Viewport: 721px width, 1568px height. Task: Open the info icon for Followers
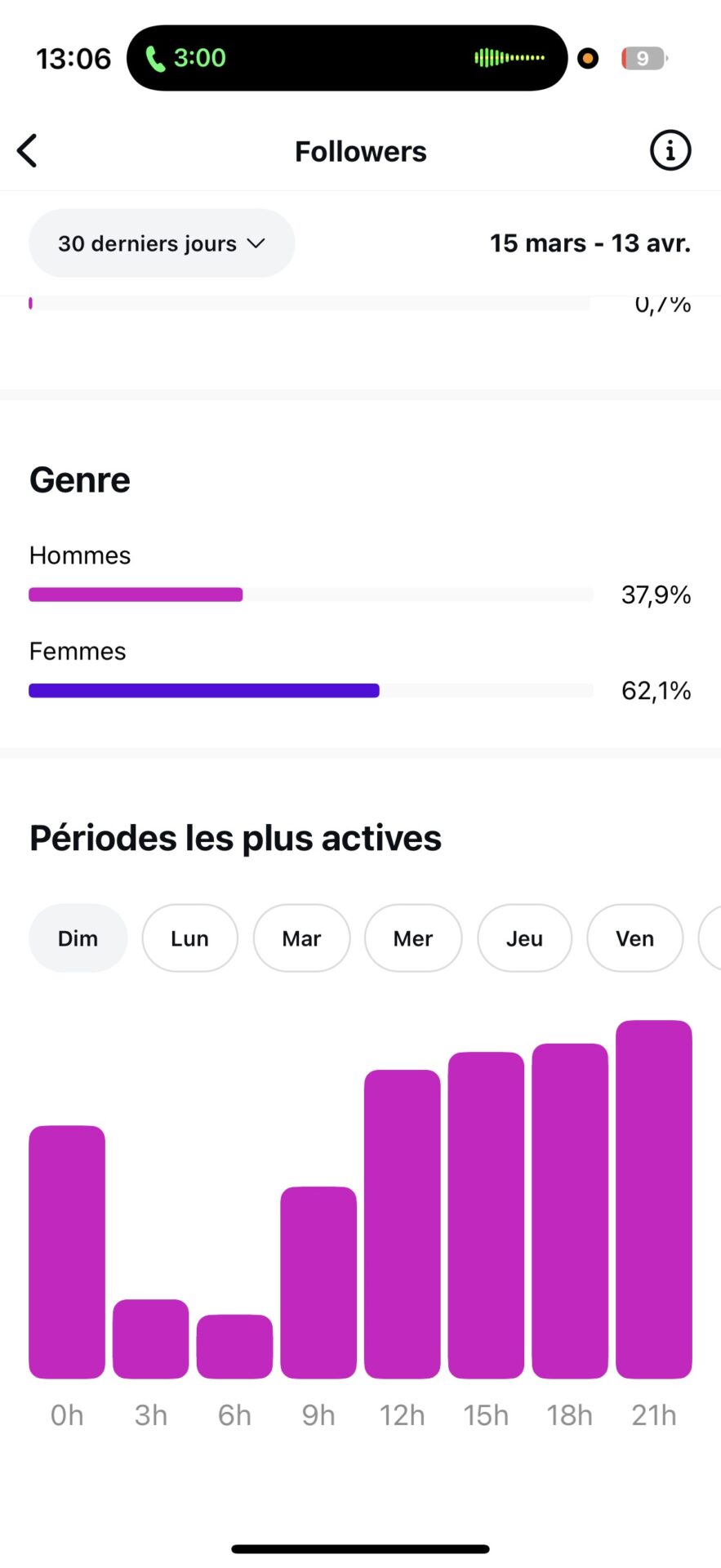point(670,151)
